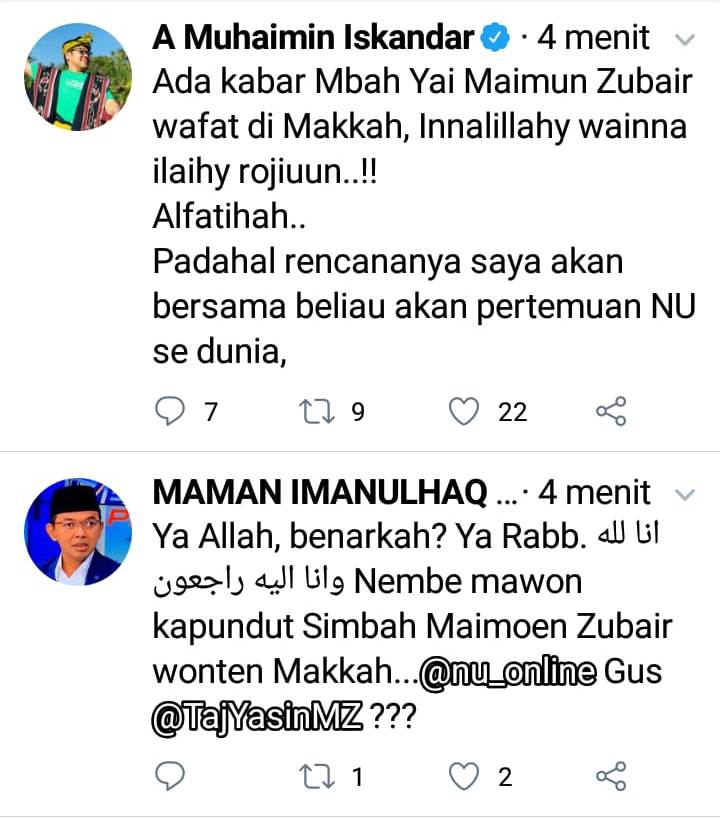View MAMAN IMANULHAQ's profile via name
Image resolution: width=720 pixels, height=818 pixels.
click(x=320, y=493)
